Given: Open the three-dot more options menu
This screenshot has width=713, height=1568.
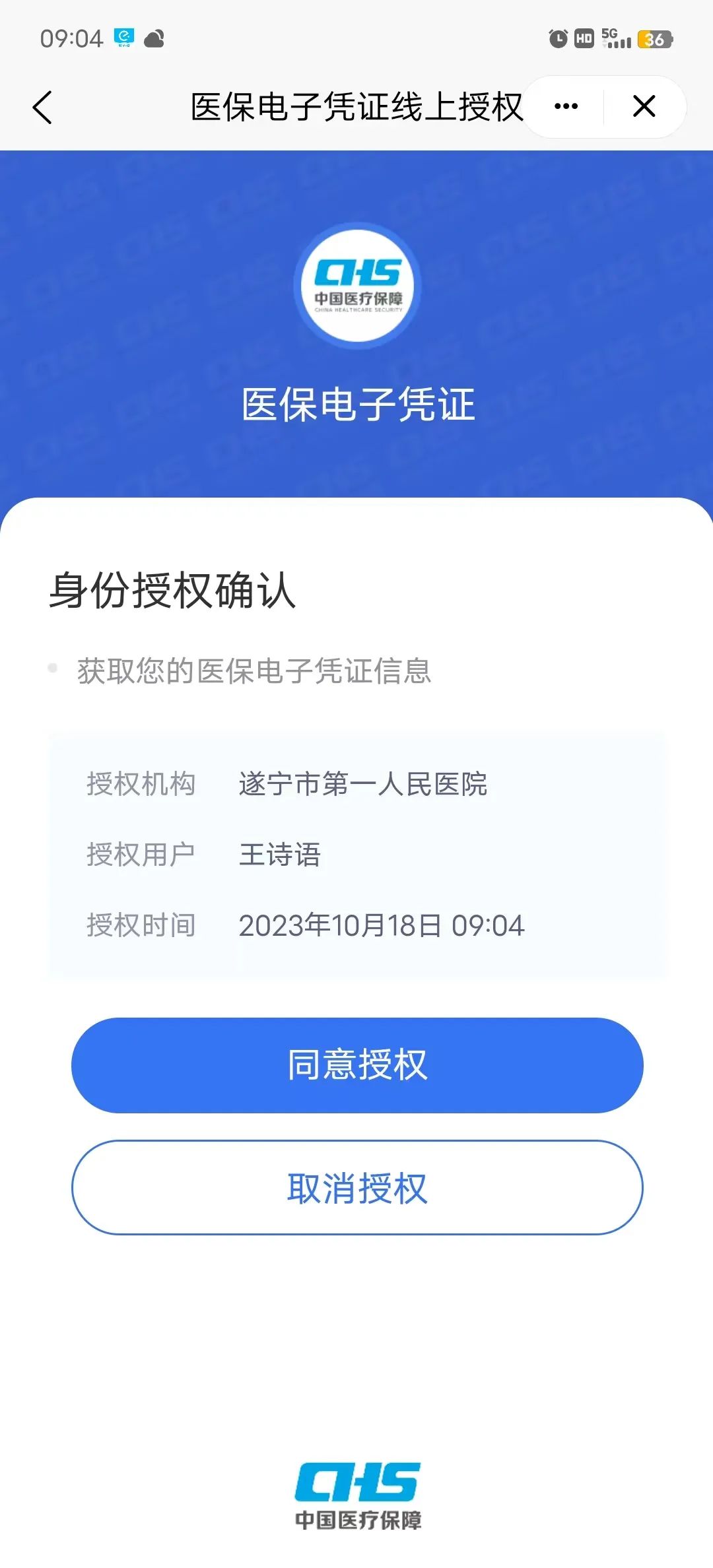Looking at the screenshot, I should [566, 106].
